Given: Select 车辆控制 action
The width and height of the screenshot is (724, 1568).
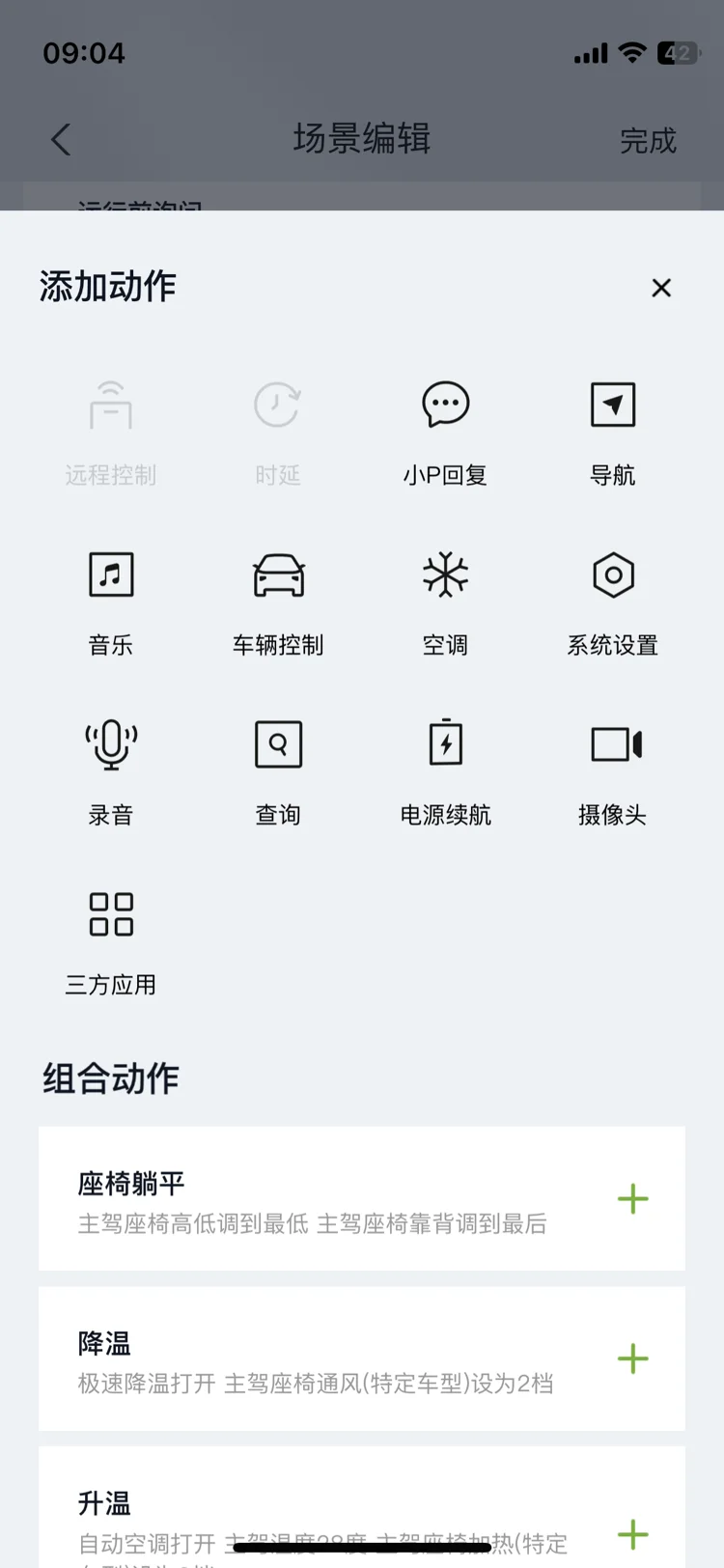Looking at the screenshot, I should click(x=278, y=603).
